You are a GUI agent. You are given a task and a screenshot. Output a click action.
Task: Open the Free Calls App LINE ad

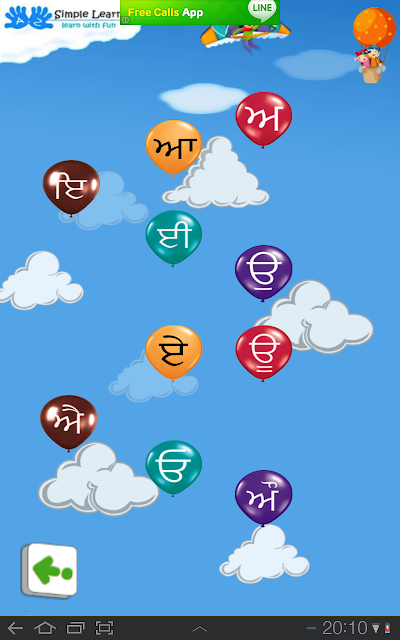click(200, 12)
